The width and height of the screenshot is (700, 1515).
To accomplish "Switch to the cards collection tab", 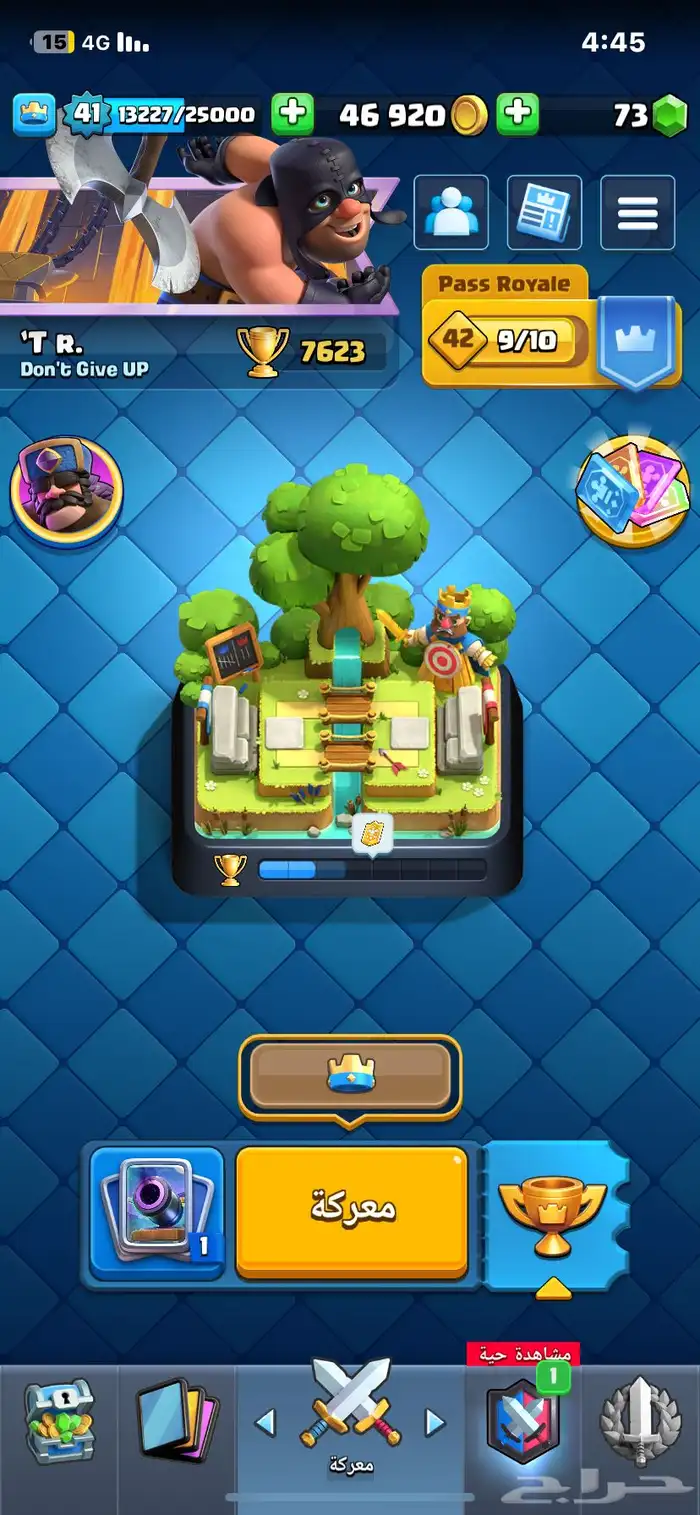I will click(x=176, y=1421).
